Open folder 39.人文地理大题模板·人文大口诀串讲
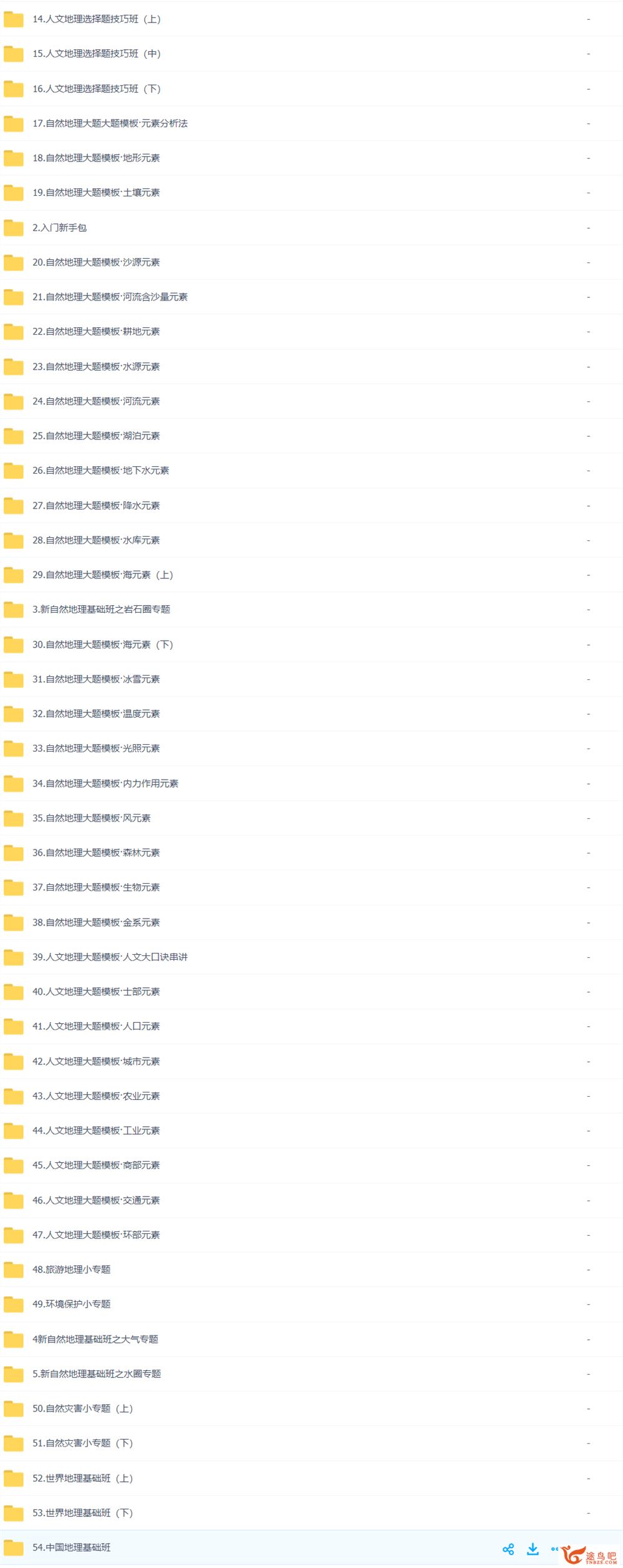 pos(110,957)
